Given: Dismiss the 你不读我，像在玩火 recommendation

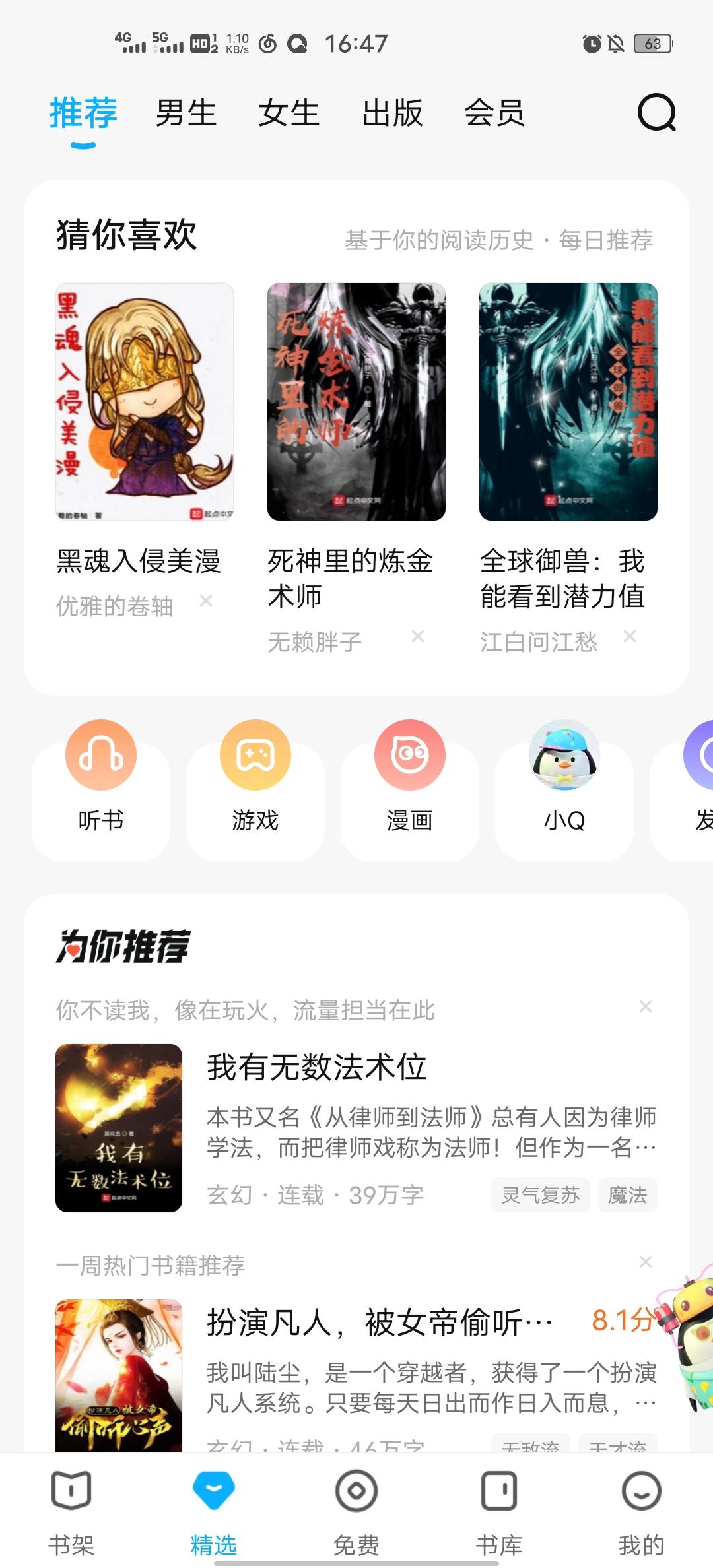Looking at the screenshot, I should pyautogui.click(x=646, y=1007).
